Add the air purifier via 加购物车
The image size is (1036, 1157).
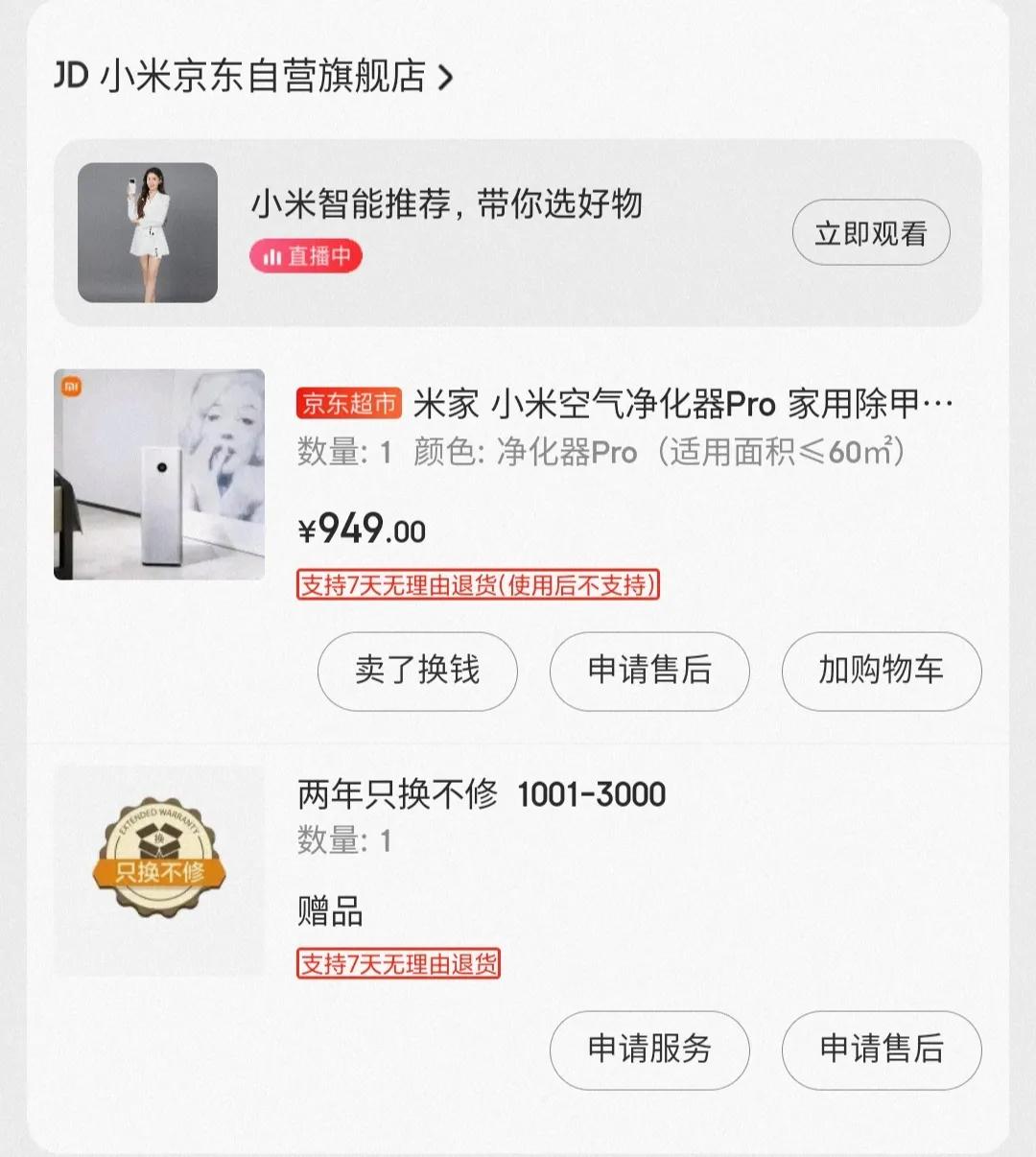click(881, 671)
